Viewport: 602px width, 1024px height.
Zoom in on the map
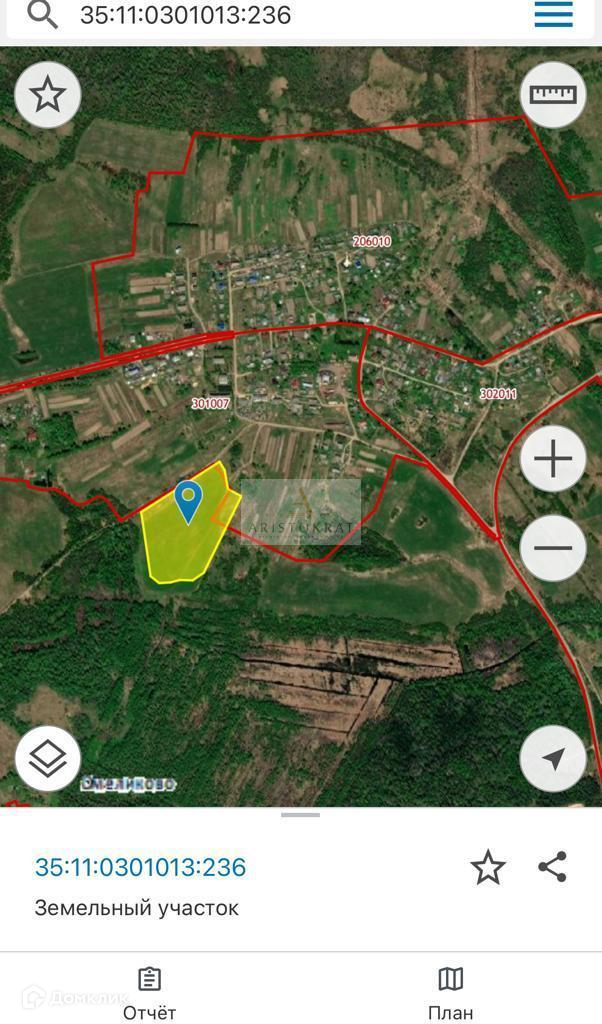click(x=553, y=459)
